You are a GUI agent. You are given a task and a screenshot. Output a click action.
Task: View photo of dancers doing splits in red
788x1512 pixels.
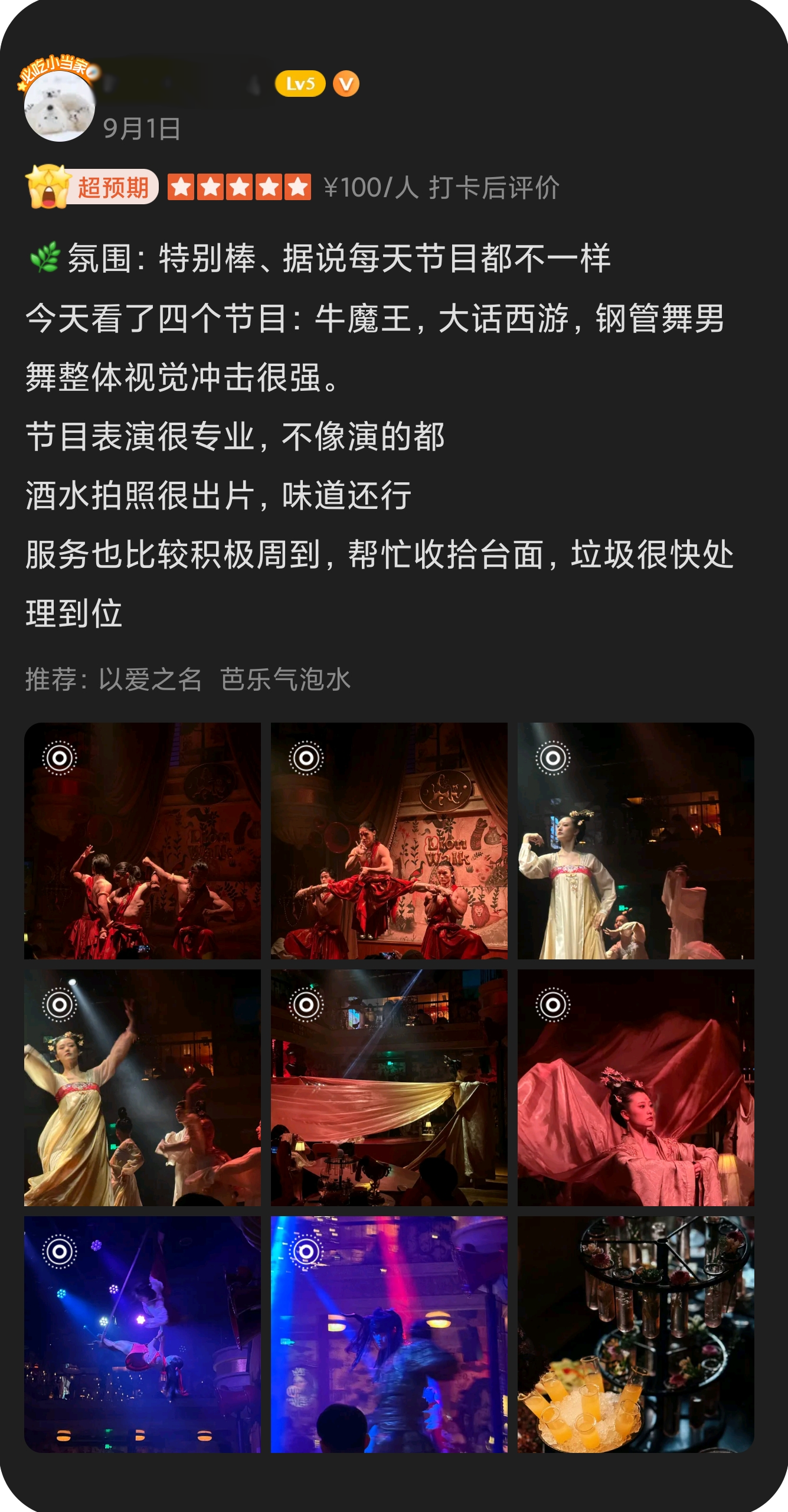tap(389, 841)
